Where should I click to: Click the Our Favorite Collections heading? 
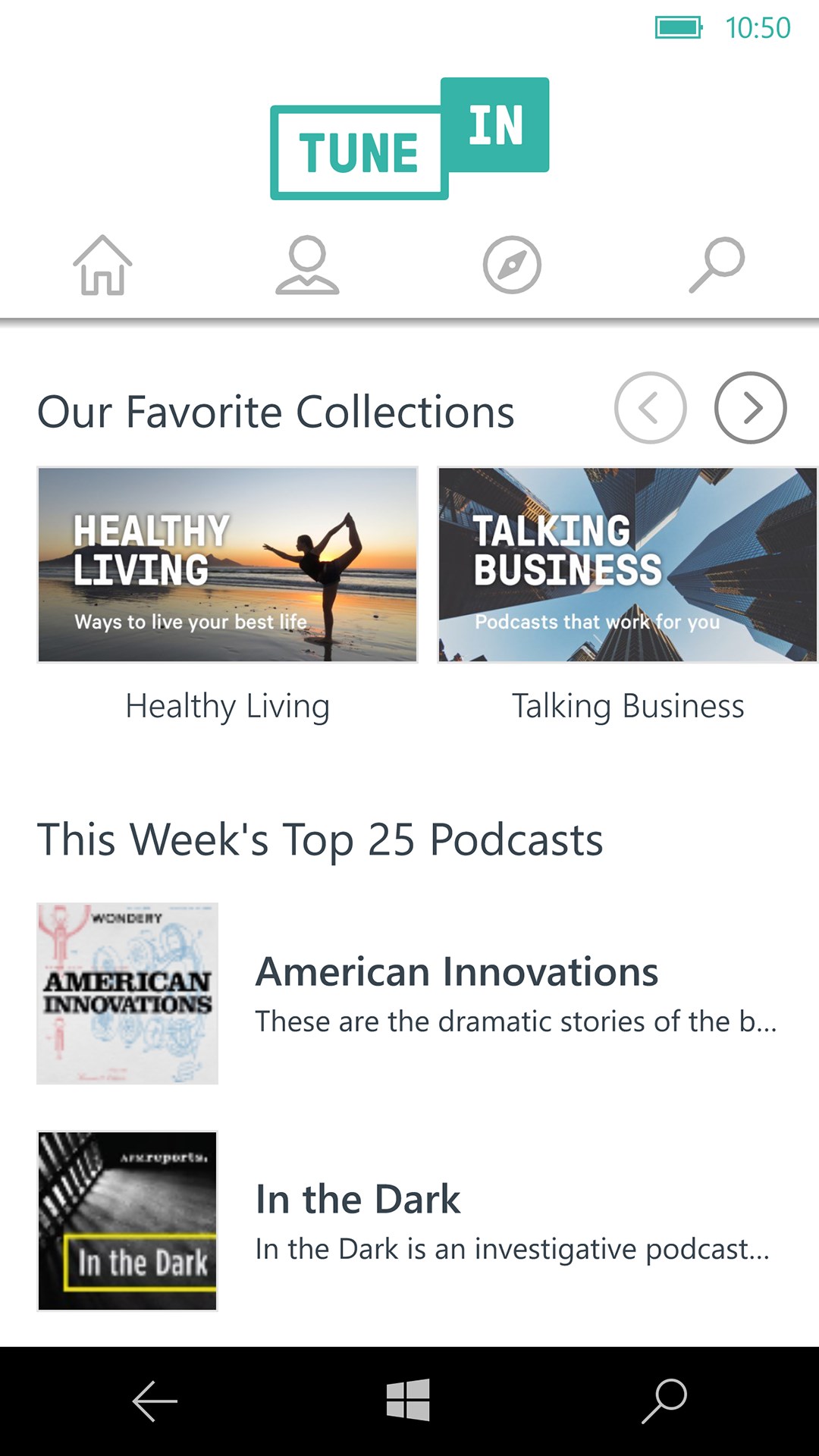point(278,412)
